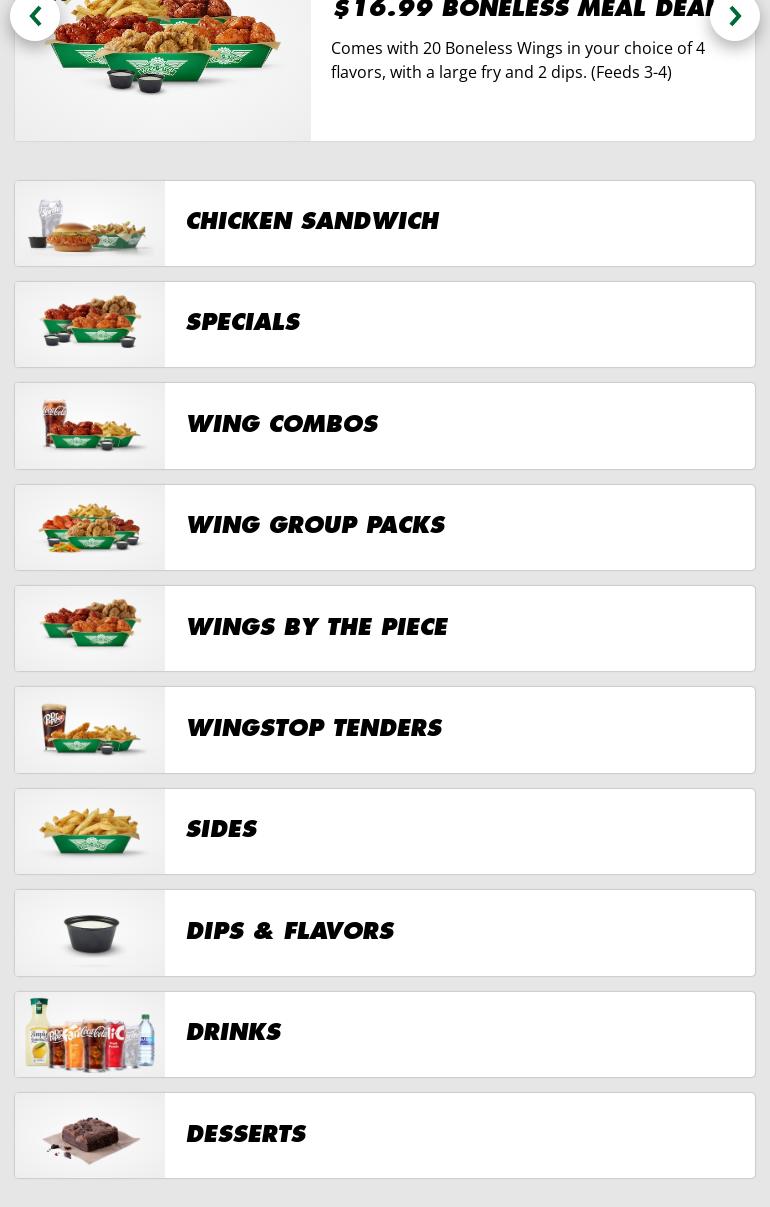Go to the next promo slide
The image size is (770, 1207).
tap(734, 17)
